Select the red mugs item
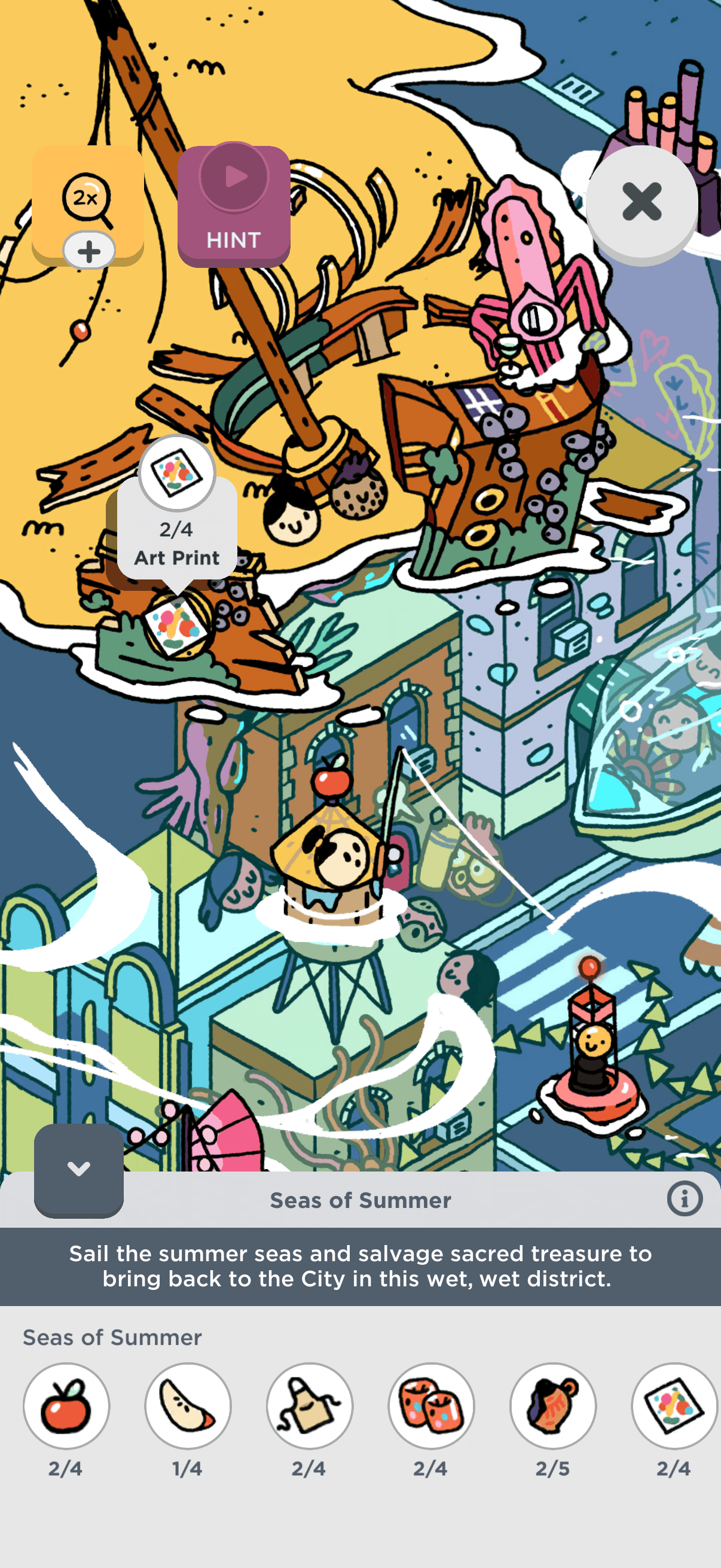The height and width of the screenshot is (1568, 721). pyautogui.click(x=432, y=1405)
